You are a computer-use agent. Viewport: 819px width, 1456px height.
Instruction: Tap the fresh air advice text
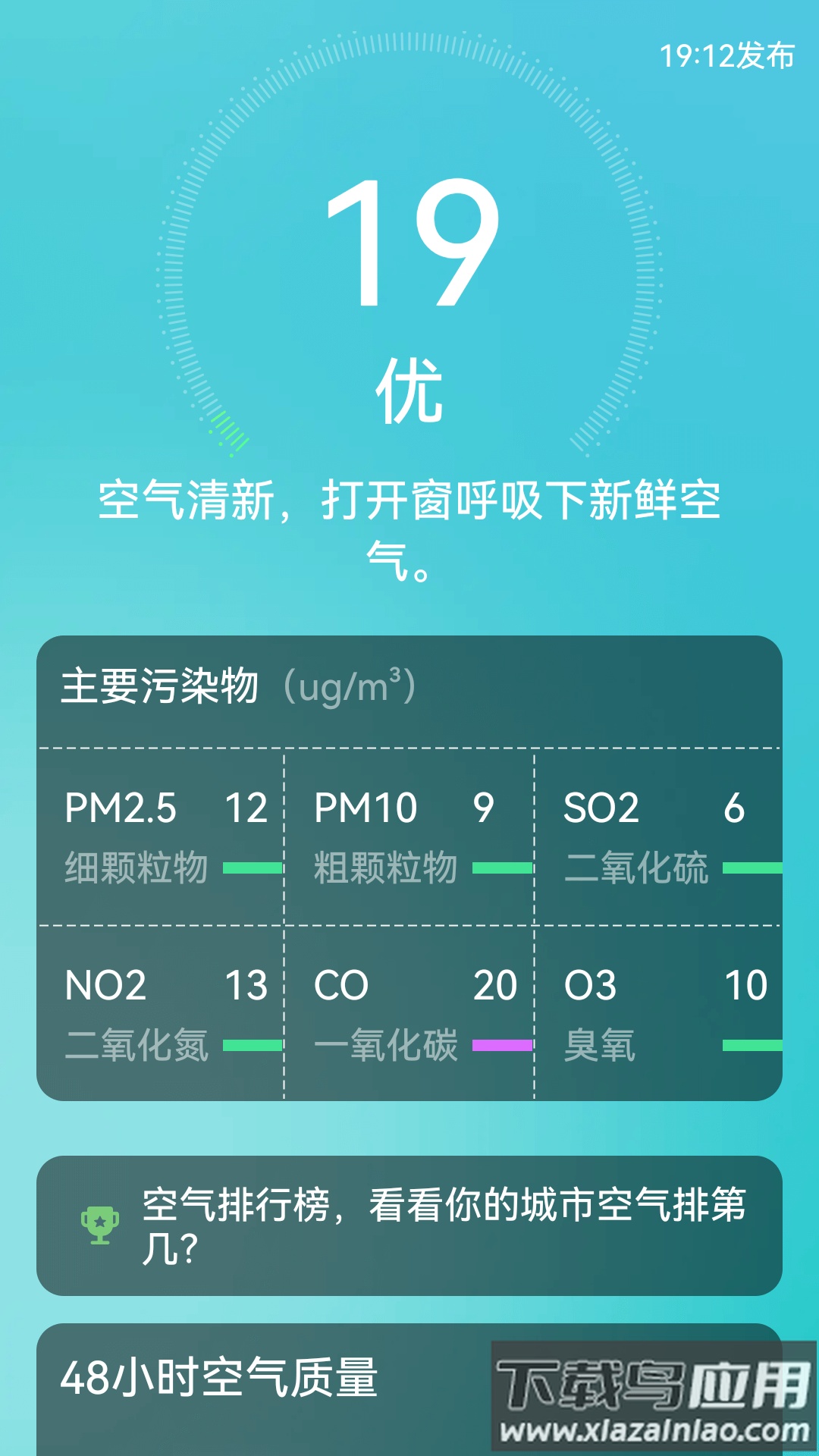pos(409,531)
